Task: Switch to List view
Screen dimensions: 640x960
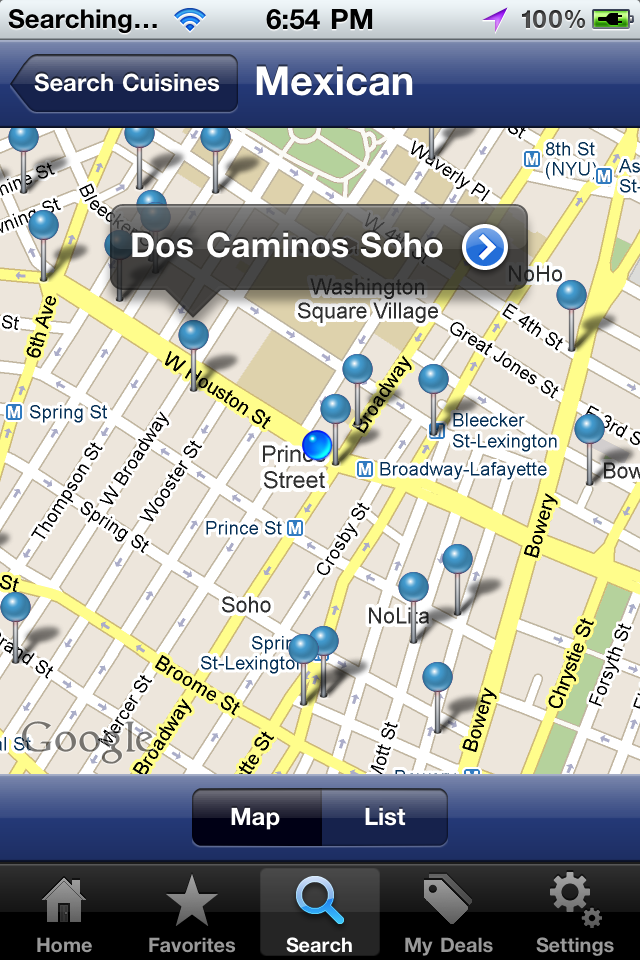Action: [385, 817]
